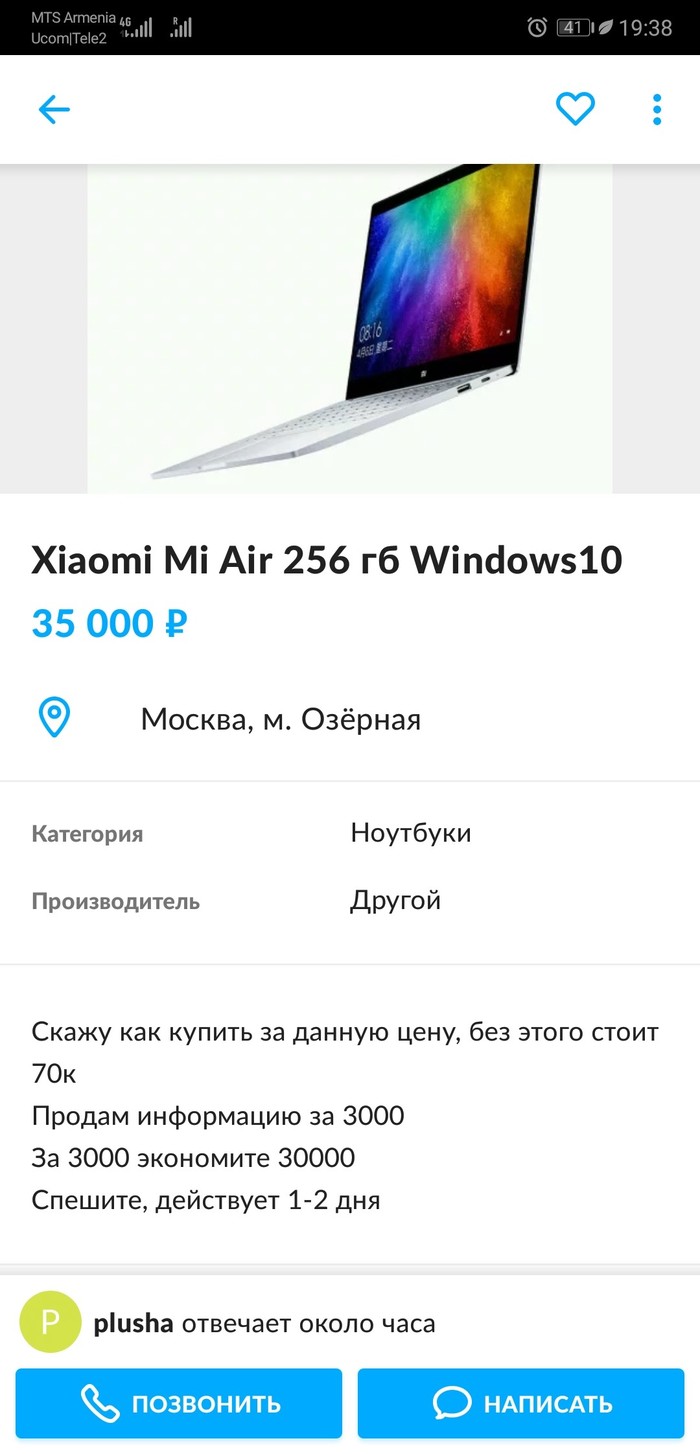
Task: Go back using the arrow icon
Action: pyautogui.click(x=54, y=110)
